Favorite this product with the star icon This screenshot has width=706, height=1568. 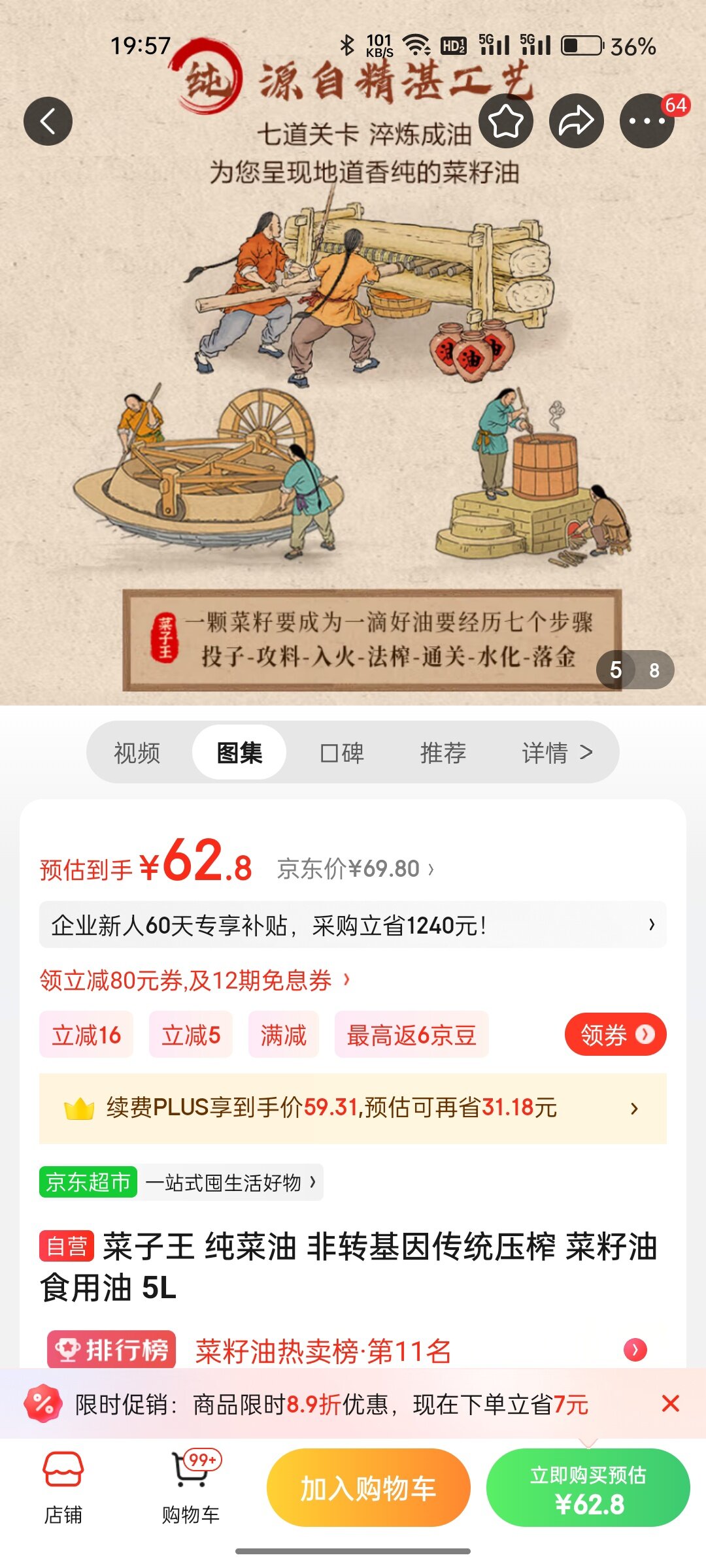(506, 121)
